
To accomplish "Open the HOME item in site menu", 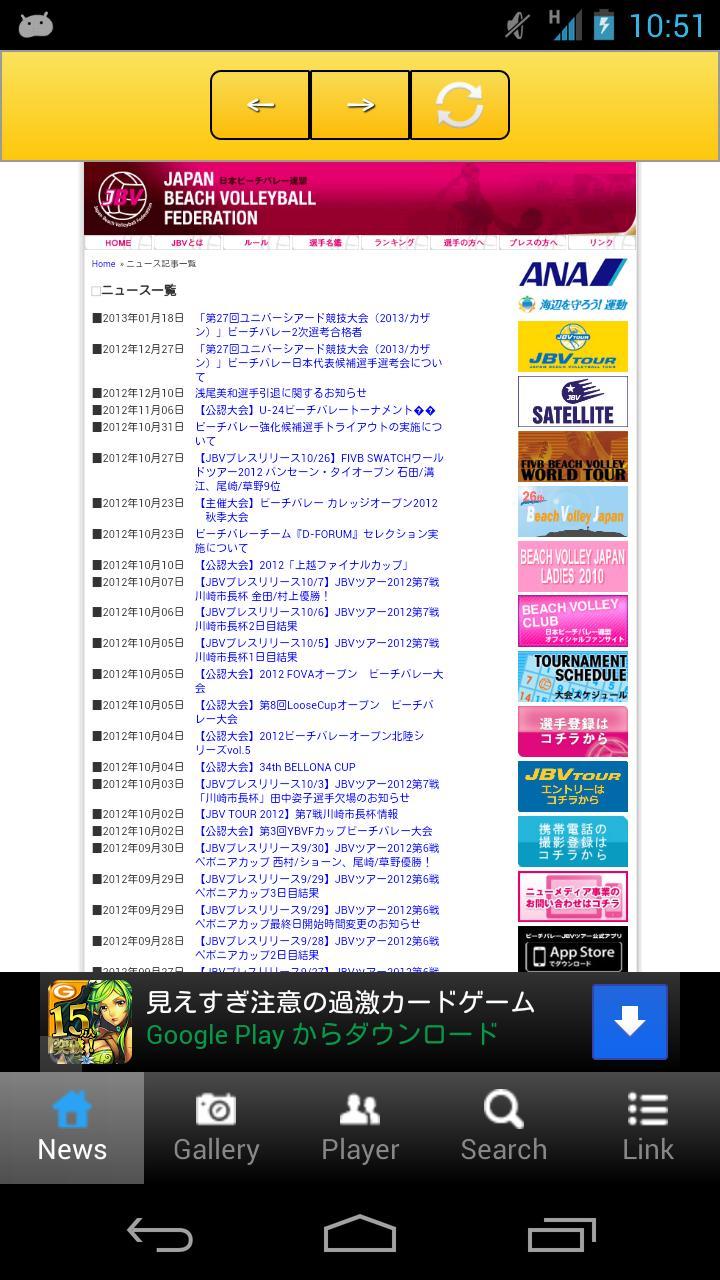I will pyautogui.click(x=118, y=243).
